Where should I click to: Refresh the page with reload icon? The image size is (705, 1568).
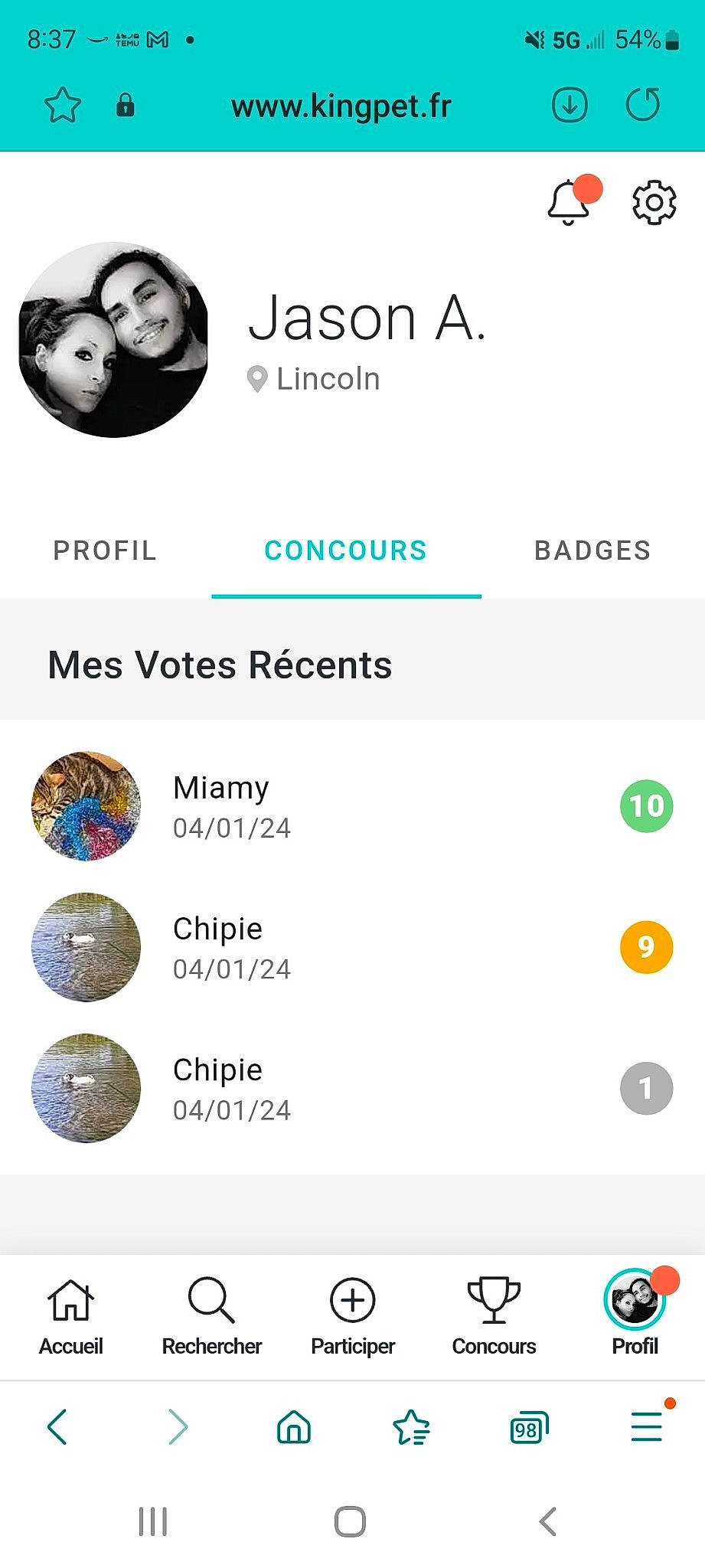[x=643, y=106]
